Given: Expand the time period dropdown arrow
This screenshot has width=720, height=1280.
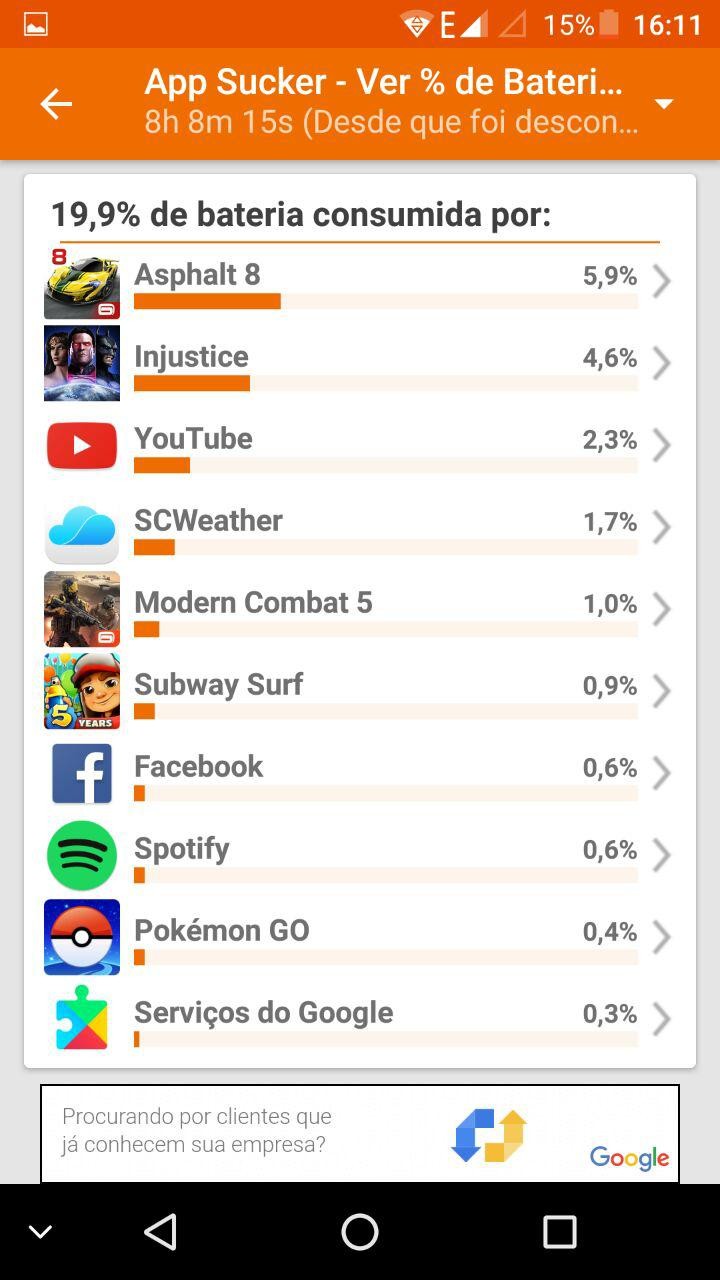Looking at the screenshot, I should tap(663, 104).
